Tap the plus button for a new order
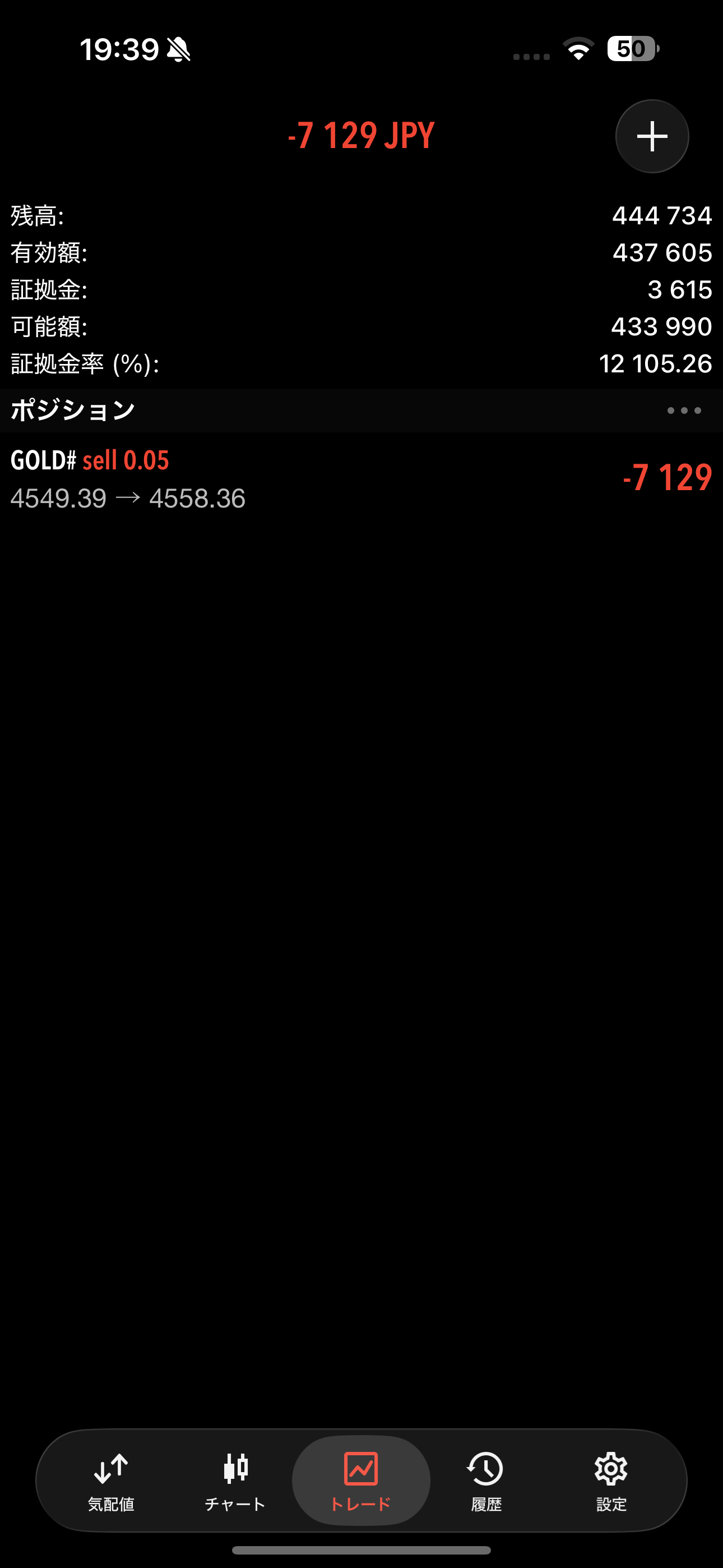 652,136
